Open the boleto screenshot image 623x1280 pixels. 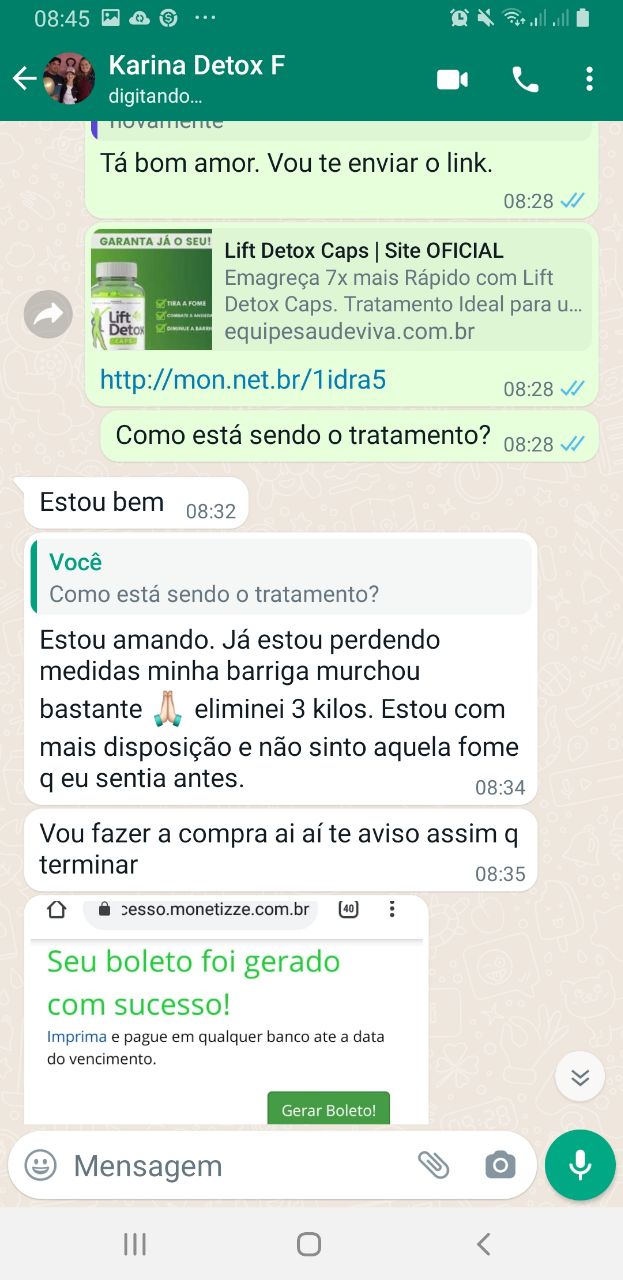tap(226, 1010)
